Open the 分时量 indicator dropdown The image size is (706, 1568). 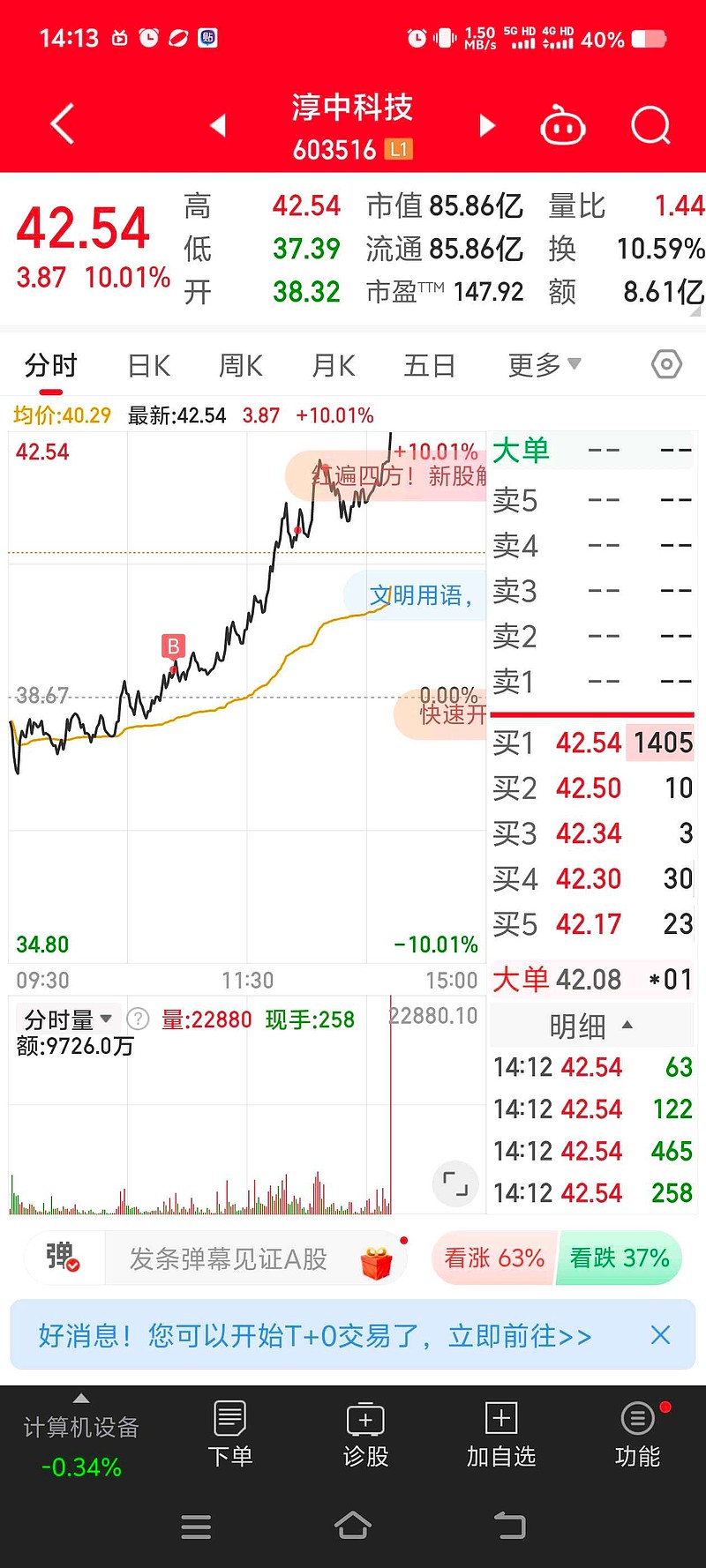pyautogui.click(x=69, y=1019)
